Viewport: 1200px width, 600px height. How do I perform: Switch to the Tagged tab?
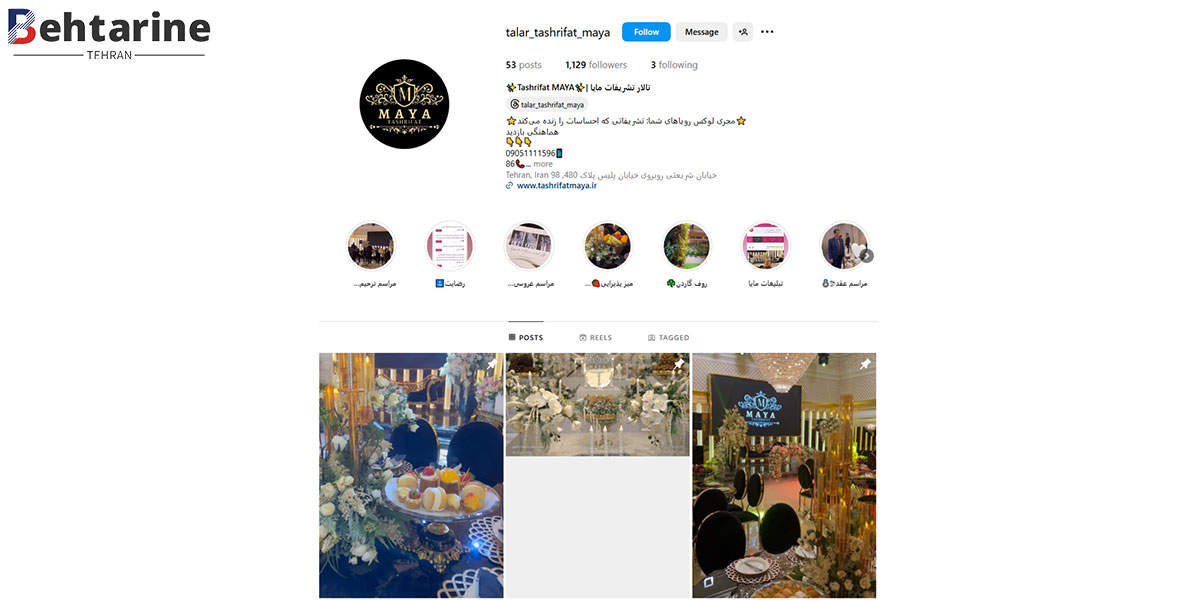(668, 338)
